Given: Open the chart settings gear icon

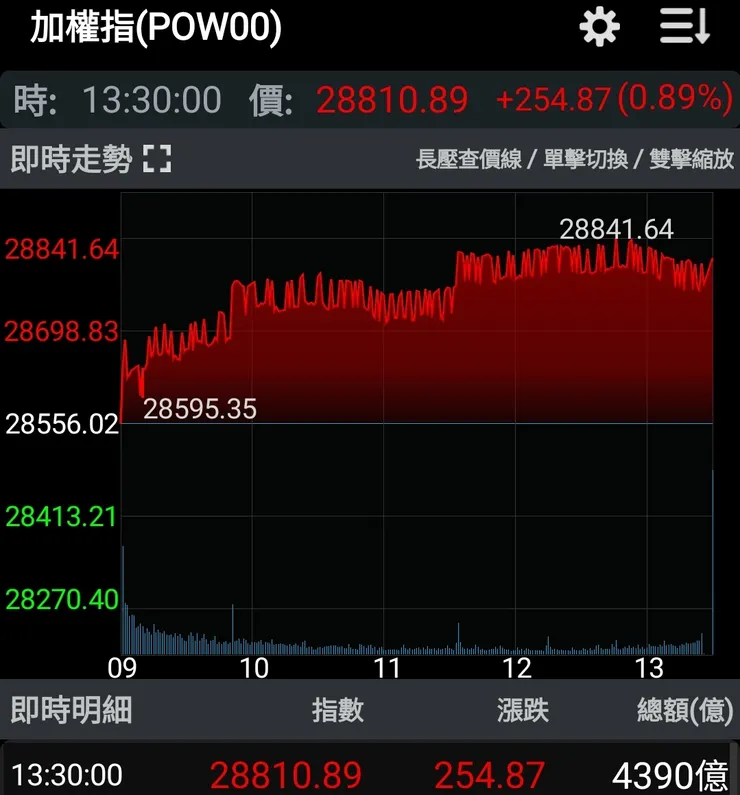Looking at the screenshot, I should pyautogui.click(x=599, y=27).
